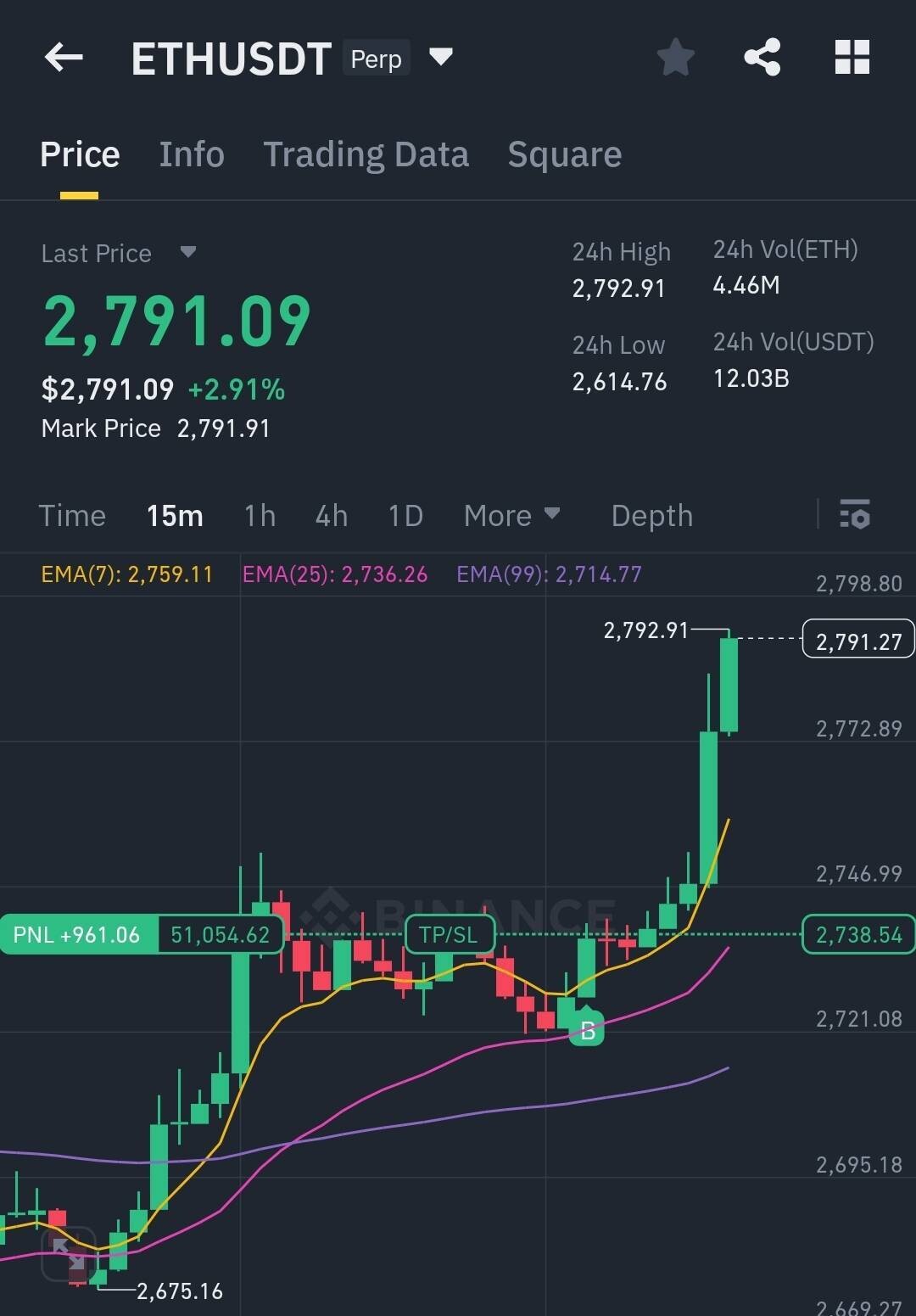
Task: Go back with the arrow icon
Action: tap(64, 58)
